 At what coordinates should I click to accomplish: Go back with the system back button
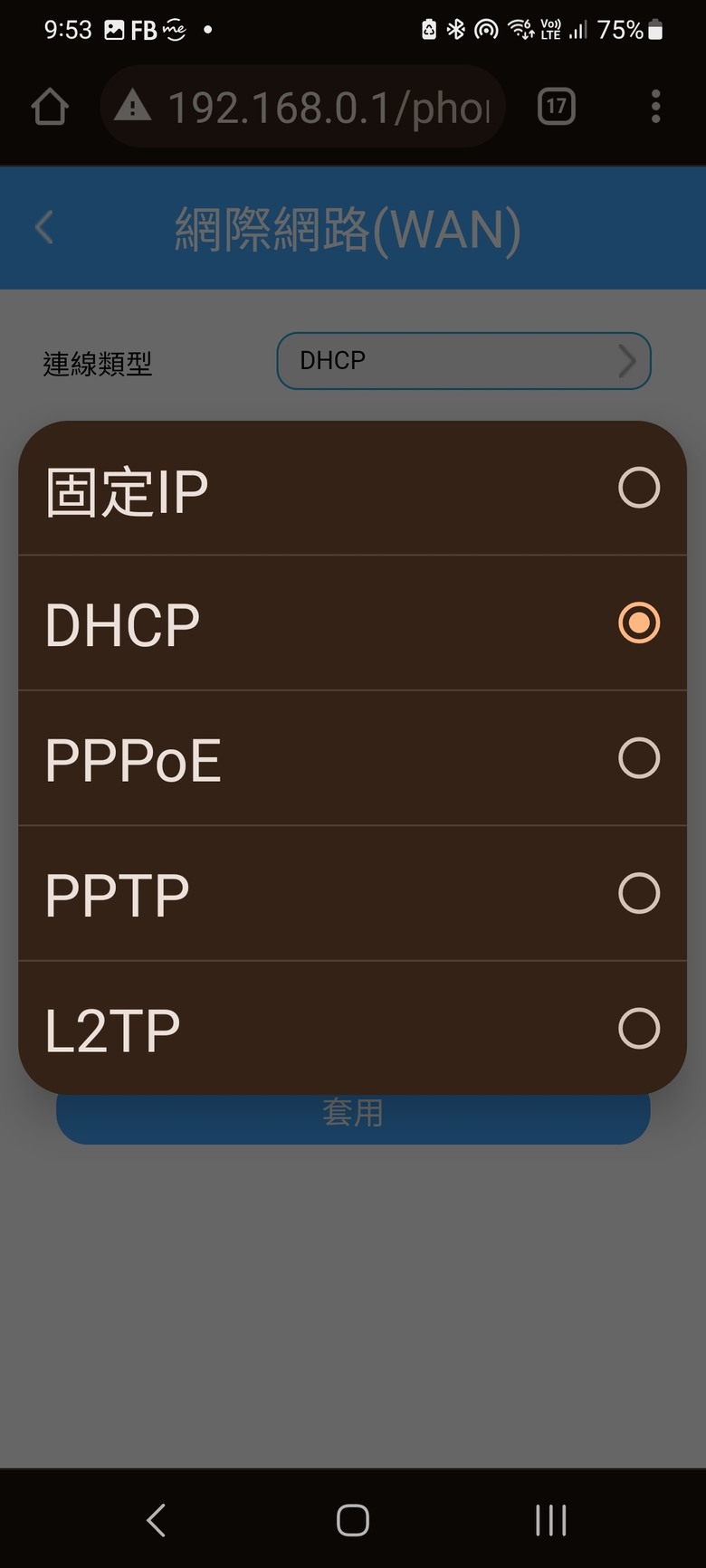[x=156, y=1520]
